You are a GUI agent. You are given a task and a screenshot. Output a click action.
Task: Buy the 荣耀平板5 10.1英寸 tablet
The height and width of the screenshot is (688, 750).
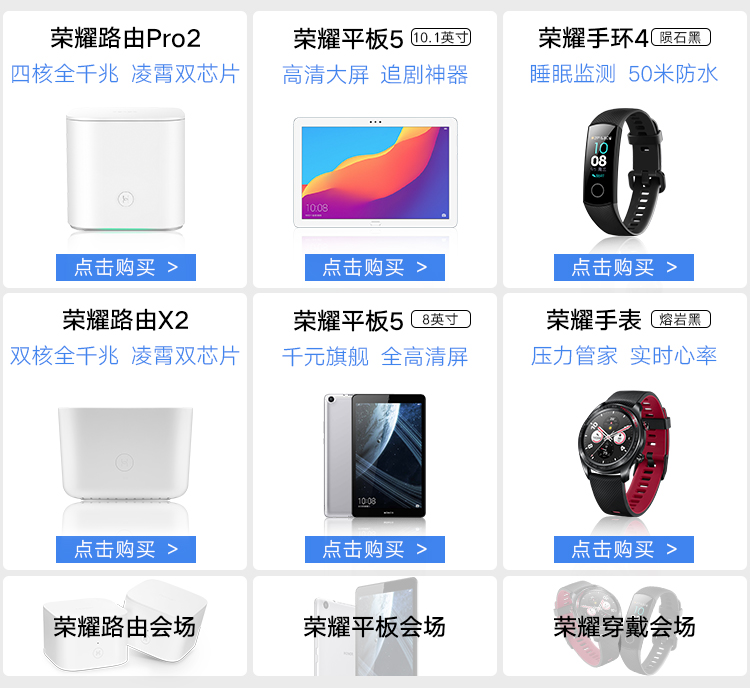(374, 267)
